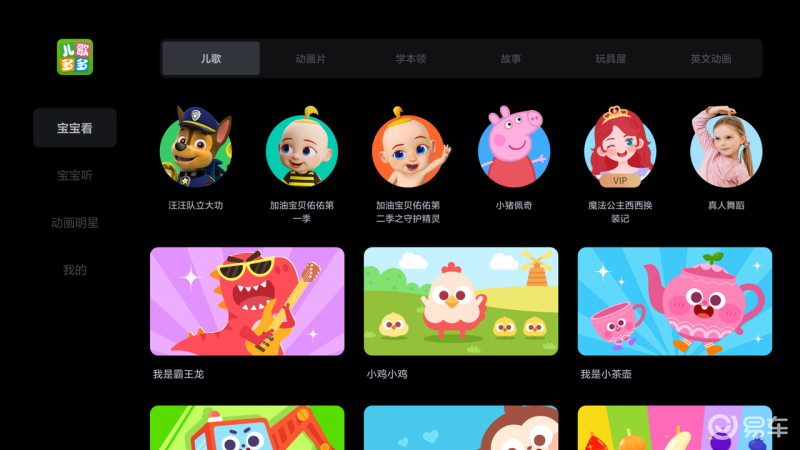Open 加油宝贝佑佑第一季

302,150
